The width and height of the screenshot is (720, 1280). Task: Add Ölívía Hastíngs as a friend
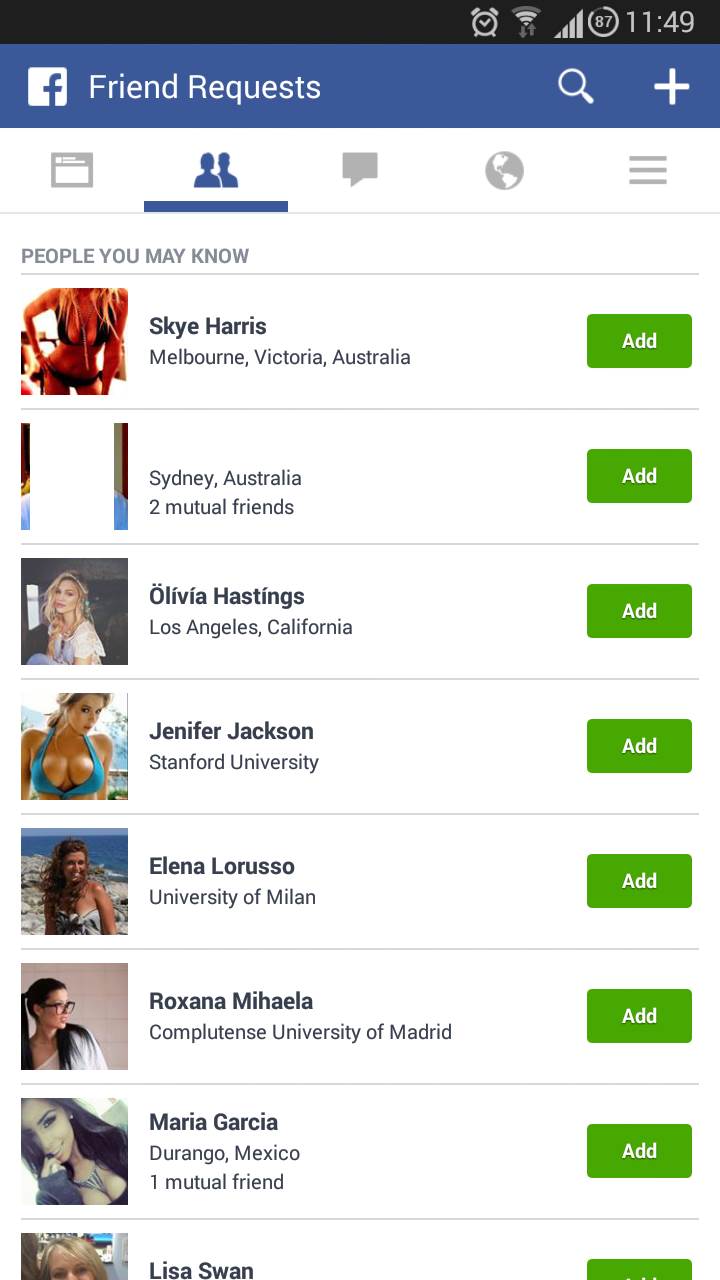pyautogui.click(x=639, y=611)
